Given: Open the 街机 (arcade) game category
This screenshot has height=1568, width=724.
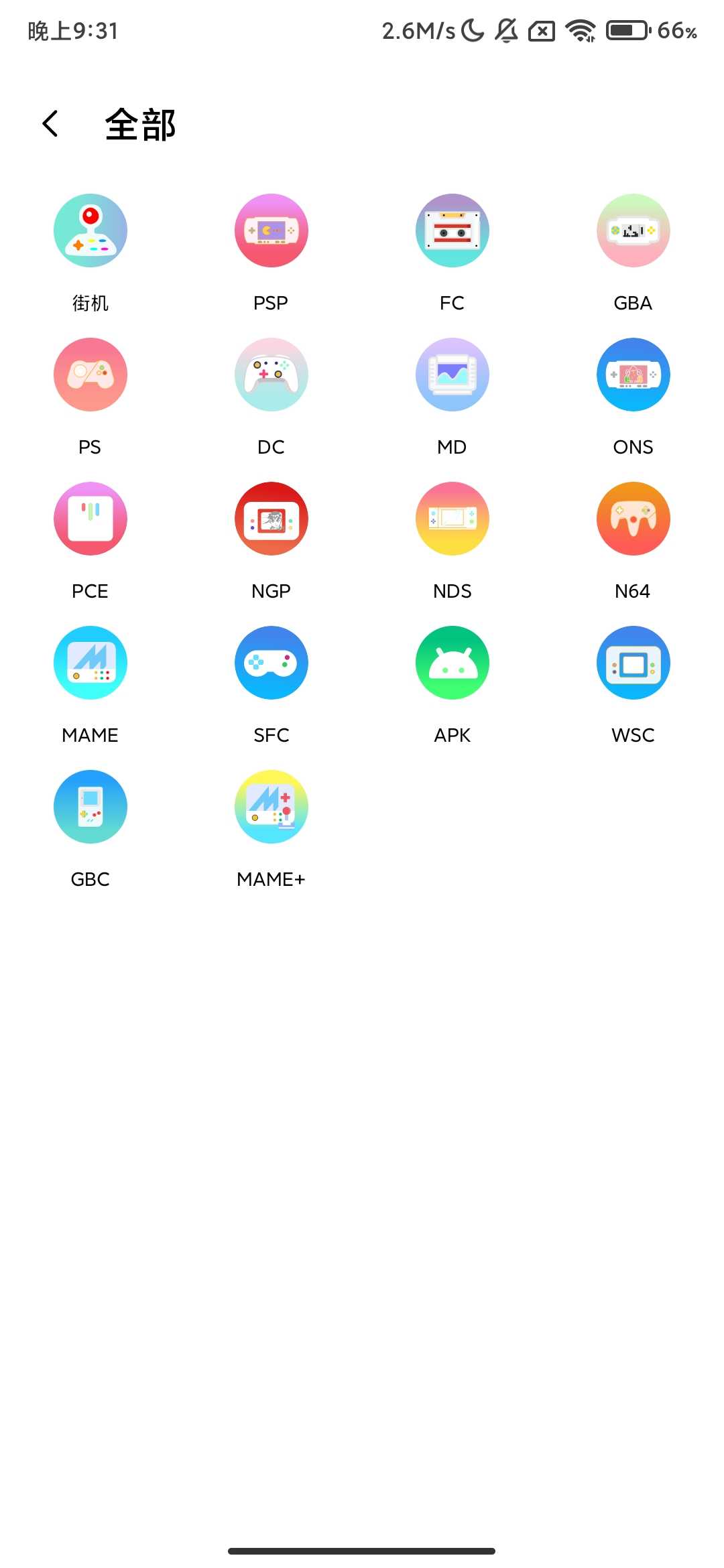Looking at the screenshot, I should (x=90, y=231).
